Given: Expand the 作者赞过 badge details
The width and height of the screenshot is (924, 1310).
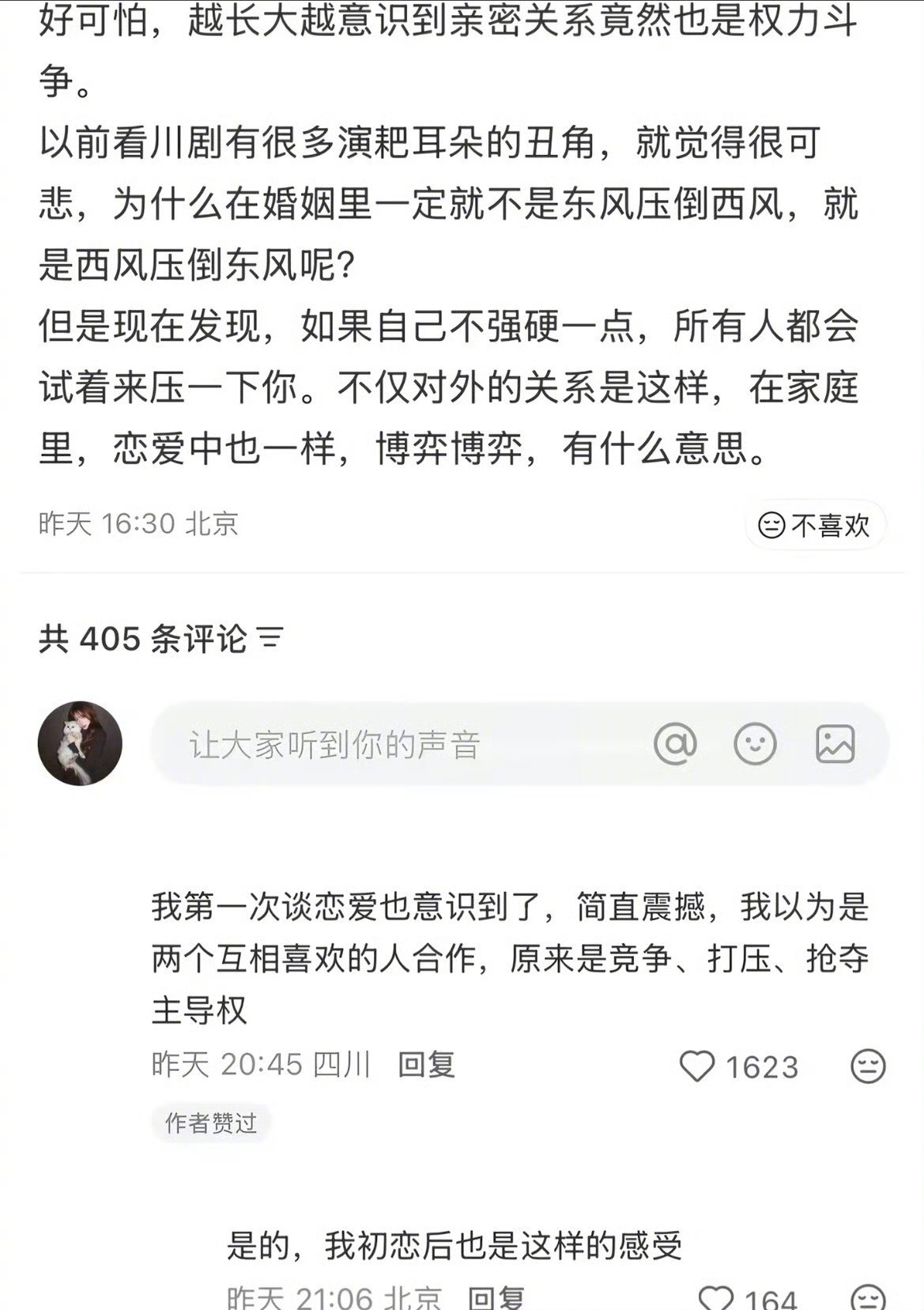Looking at the screenshot, I should point(212,1123).
